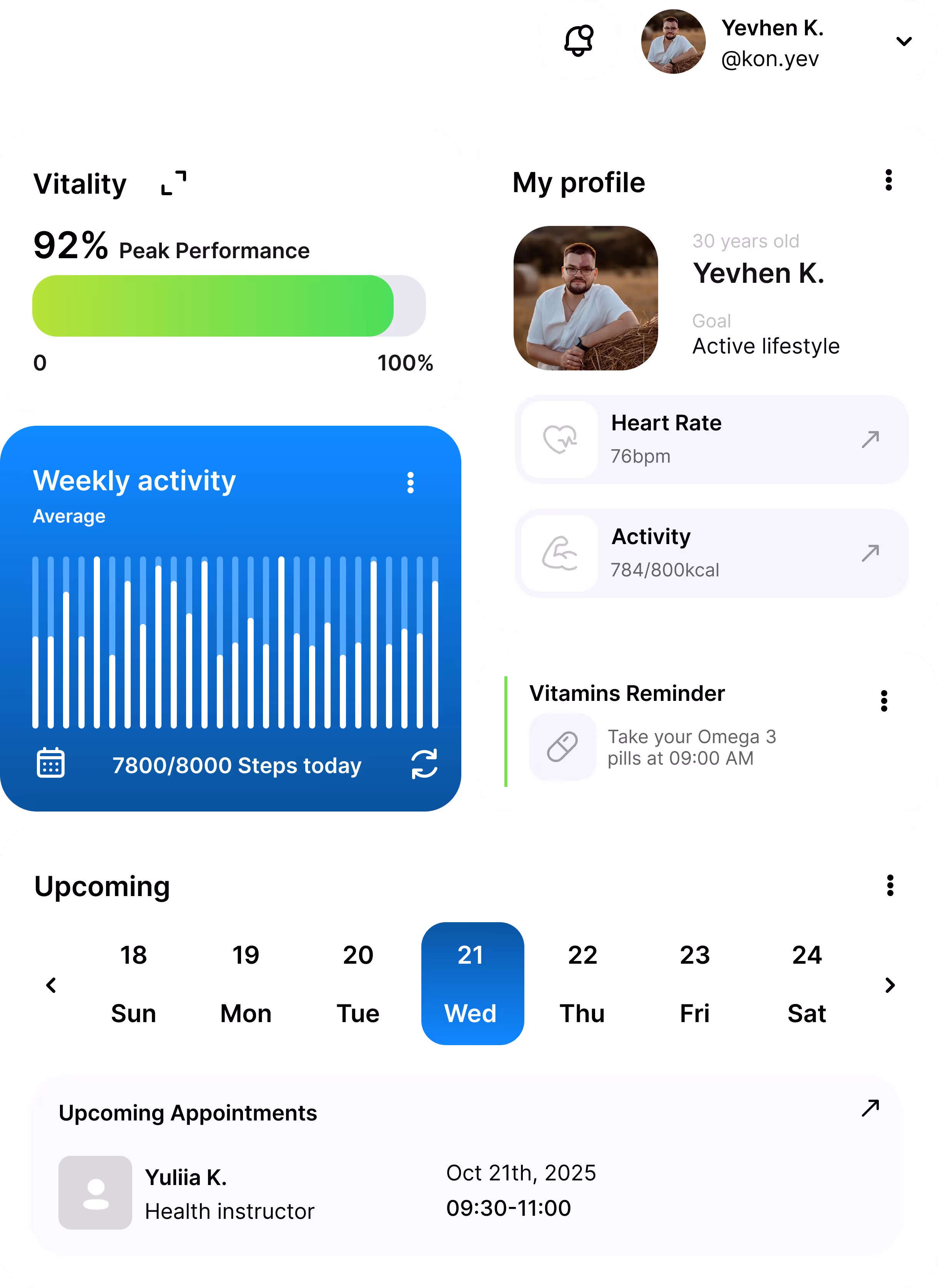Open Weekly activity more options

coord(410,483)
